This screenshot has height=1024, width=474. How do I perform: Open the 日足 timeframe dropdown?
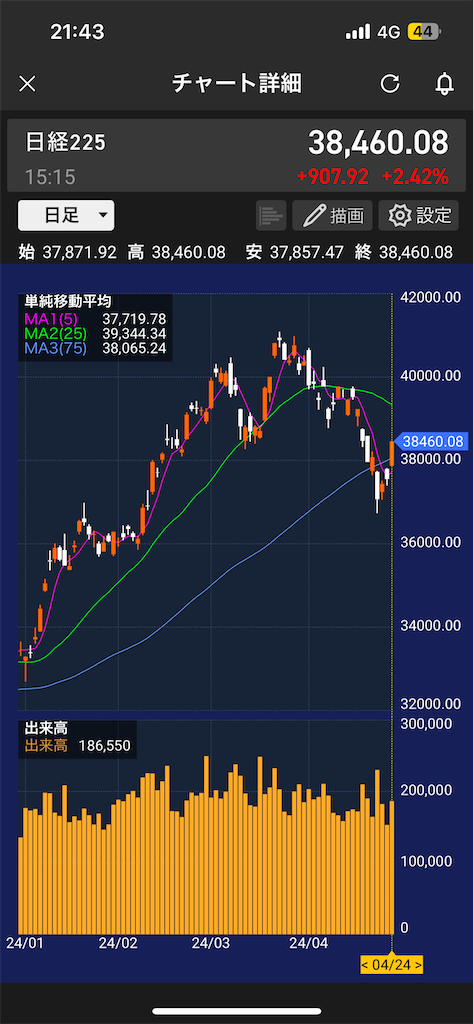click(x=66, y=216)
